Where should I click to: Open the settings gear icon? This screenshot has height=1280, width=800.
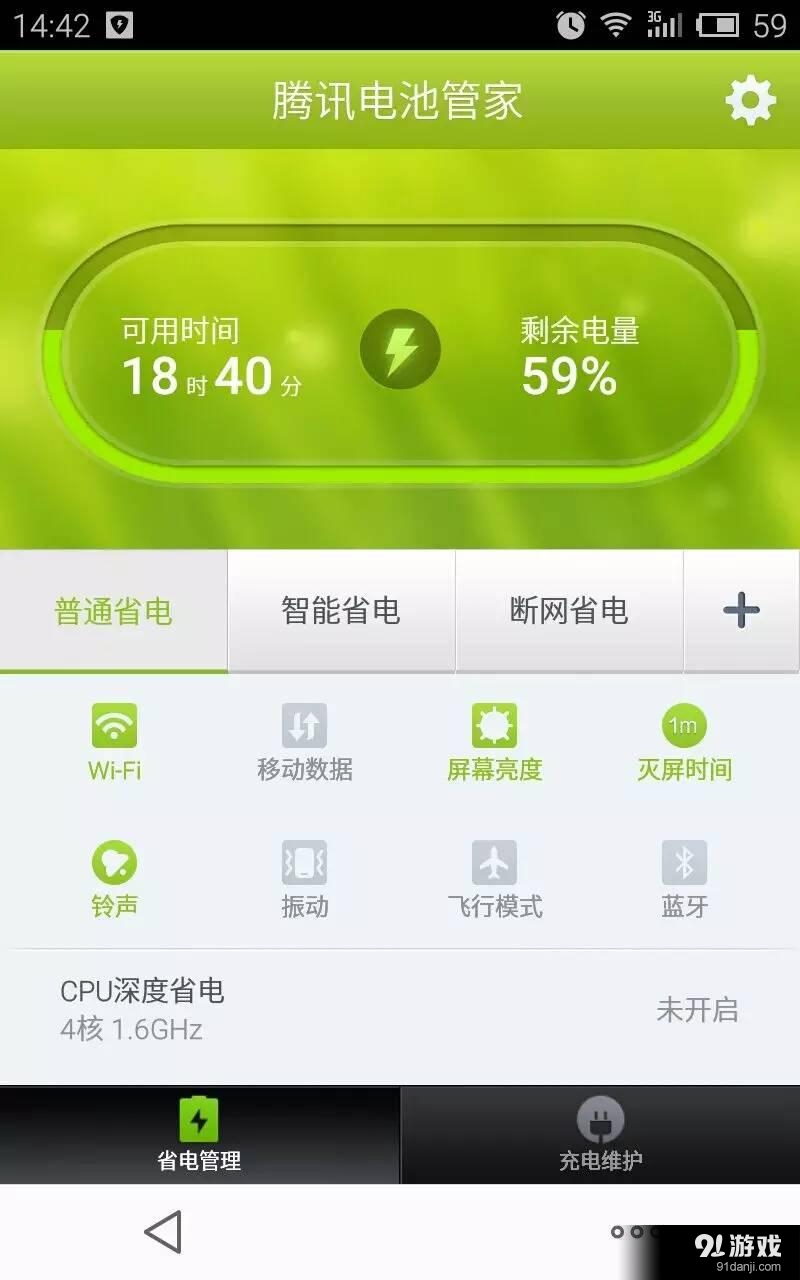click(750, 100)
